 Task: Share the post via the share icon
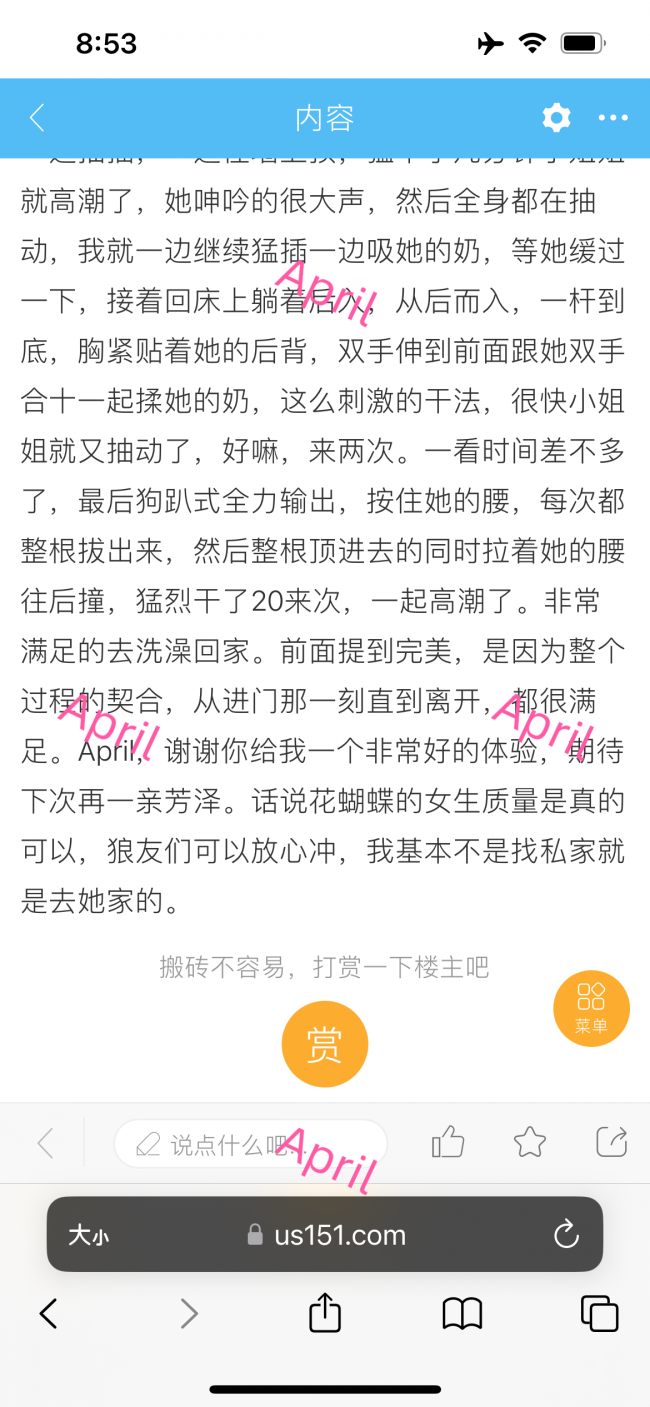[x=611, y=1142]
